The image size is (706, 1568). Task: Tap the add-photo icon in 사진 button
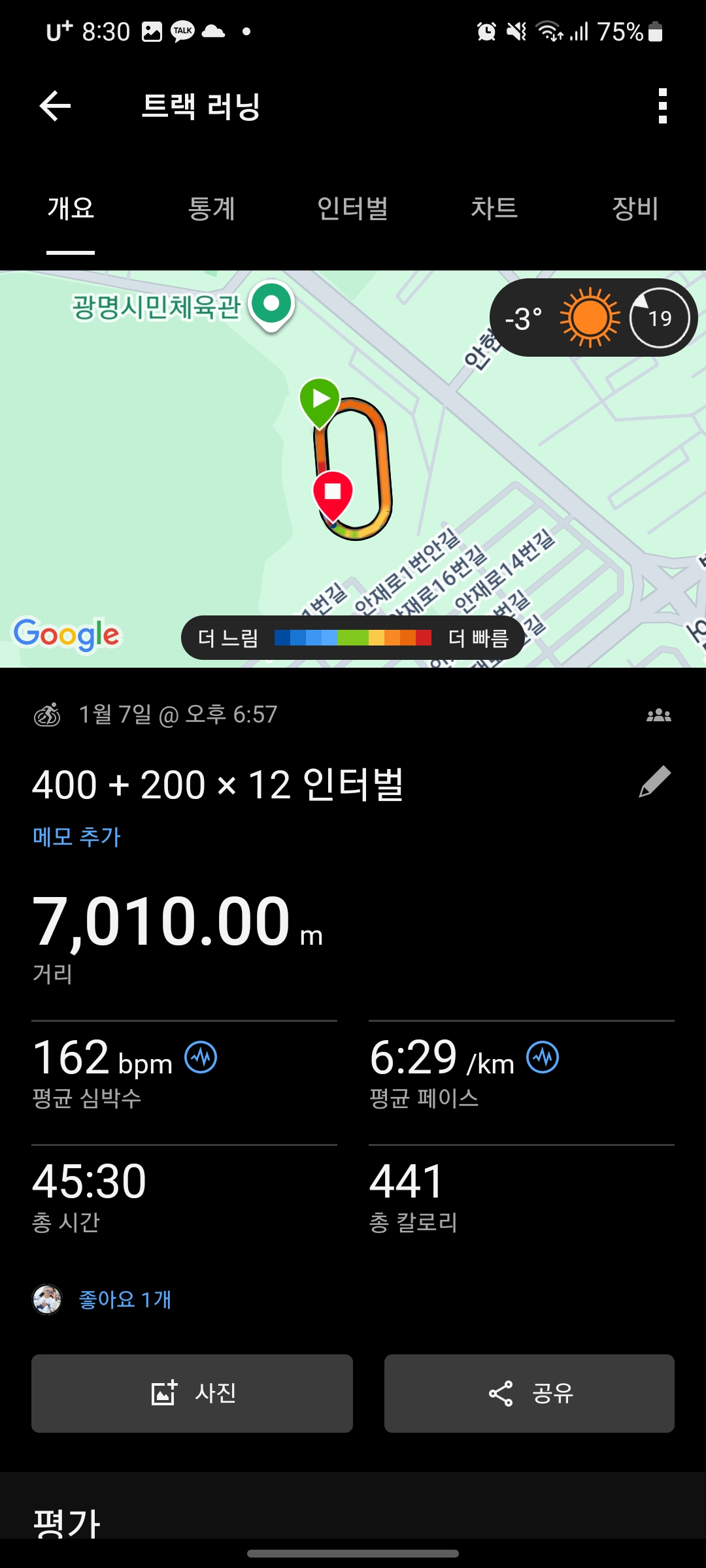(163, 1394)
